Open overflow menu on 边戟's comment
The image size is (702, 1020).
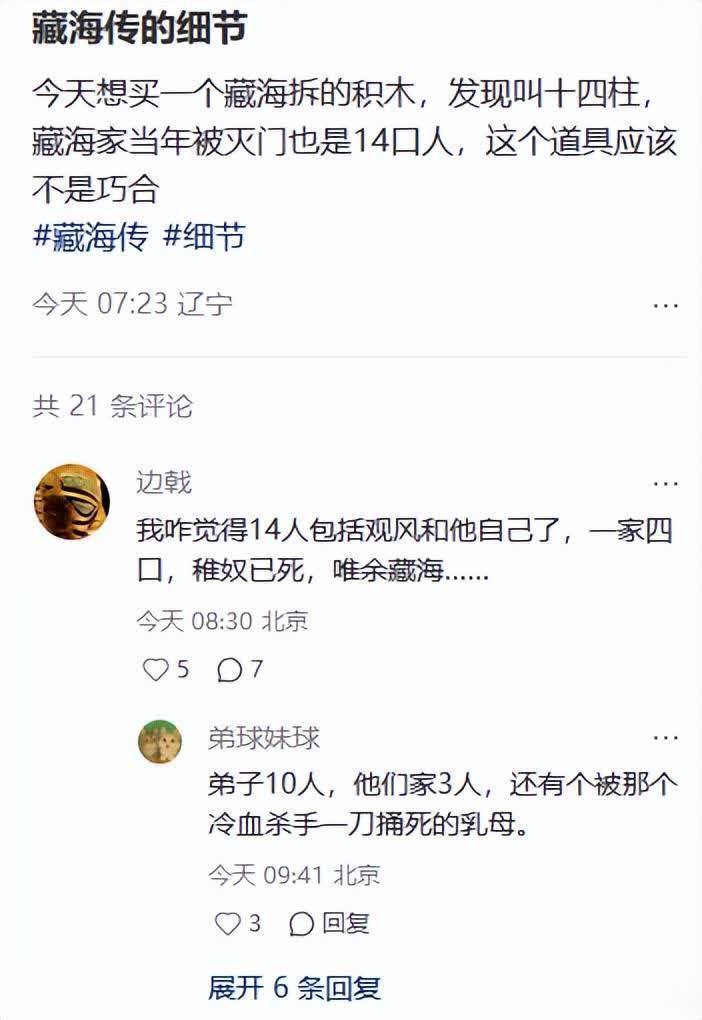coord(666,484)
